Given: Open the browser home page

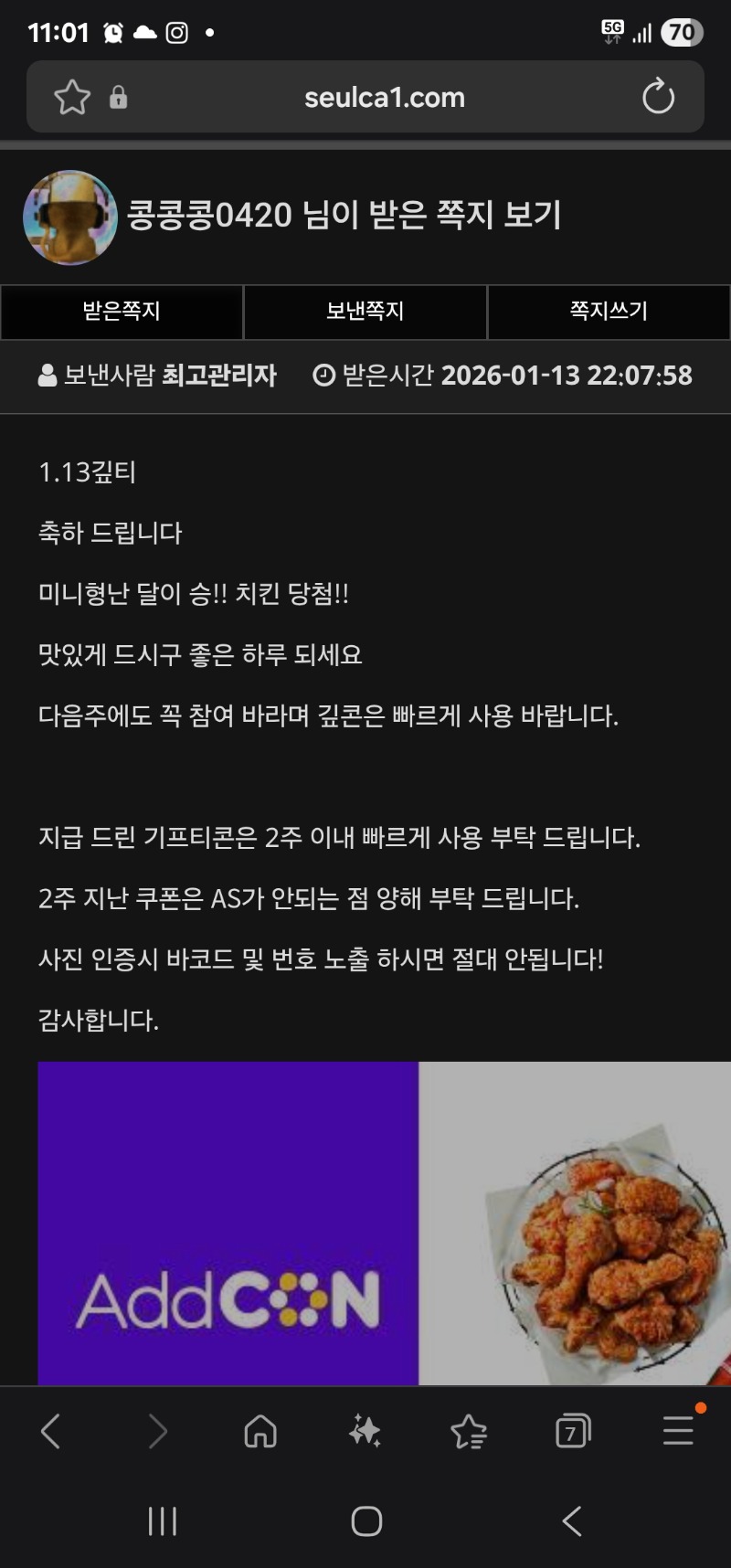Looking at the screenshot, I should [x=260, y=1431].
